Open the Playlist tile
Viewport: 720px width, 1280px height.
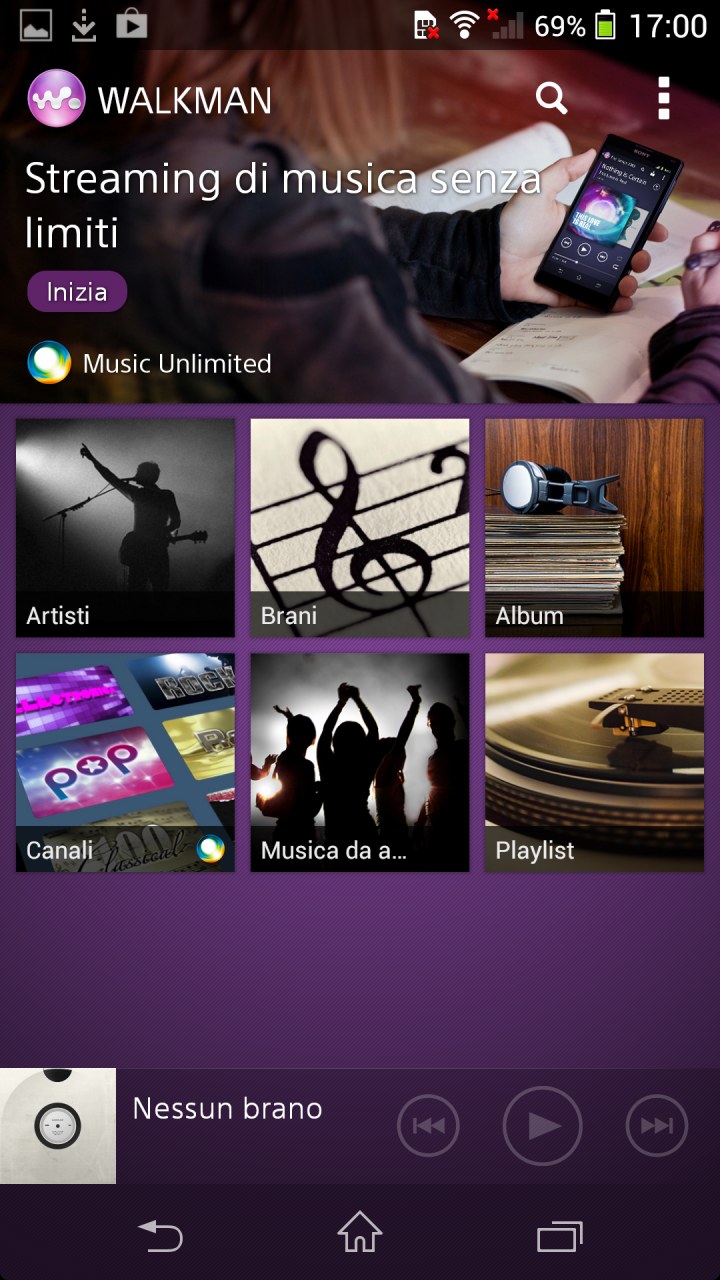click(595, 762)
